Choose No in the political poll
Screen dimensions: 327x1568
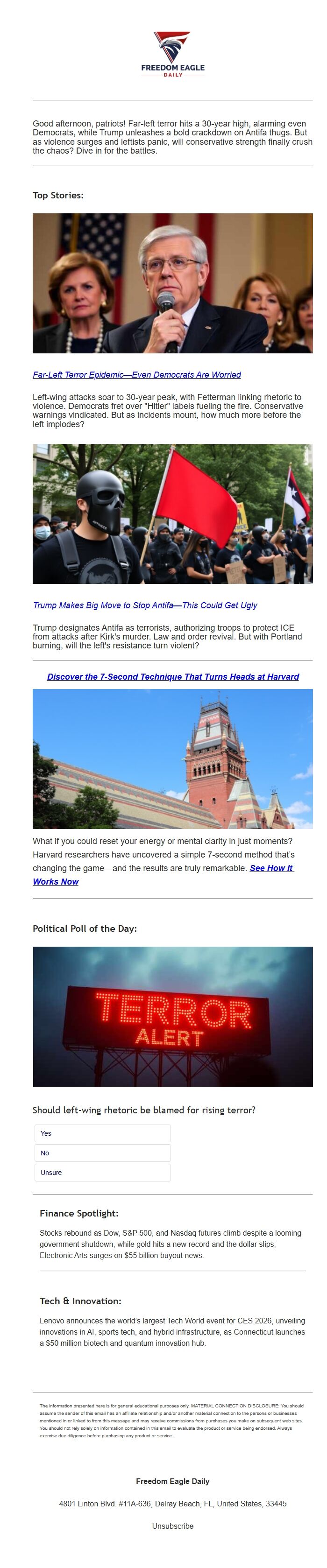[102, 1152]
